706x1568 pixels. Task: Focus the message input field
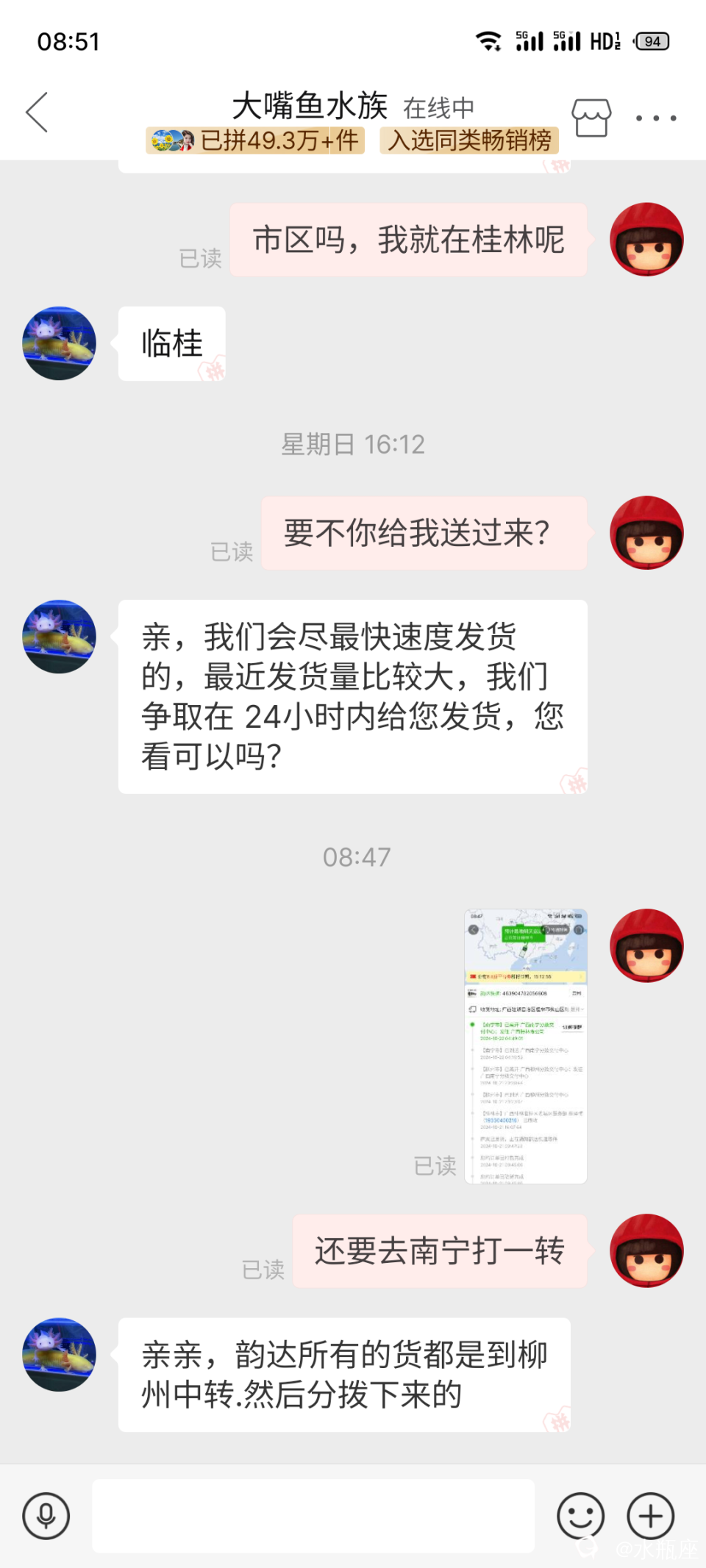click(x=313, y=1515)
